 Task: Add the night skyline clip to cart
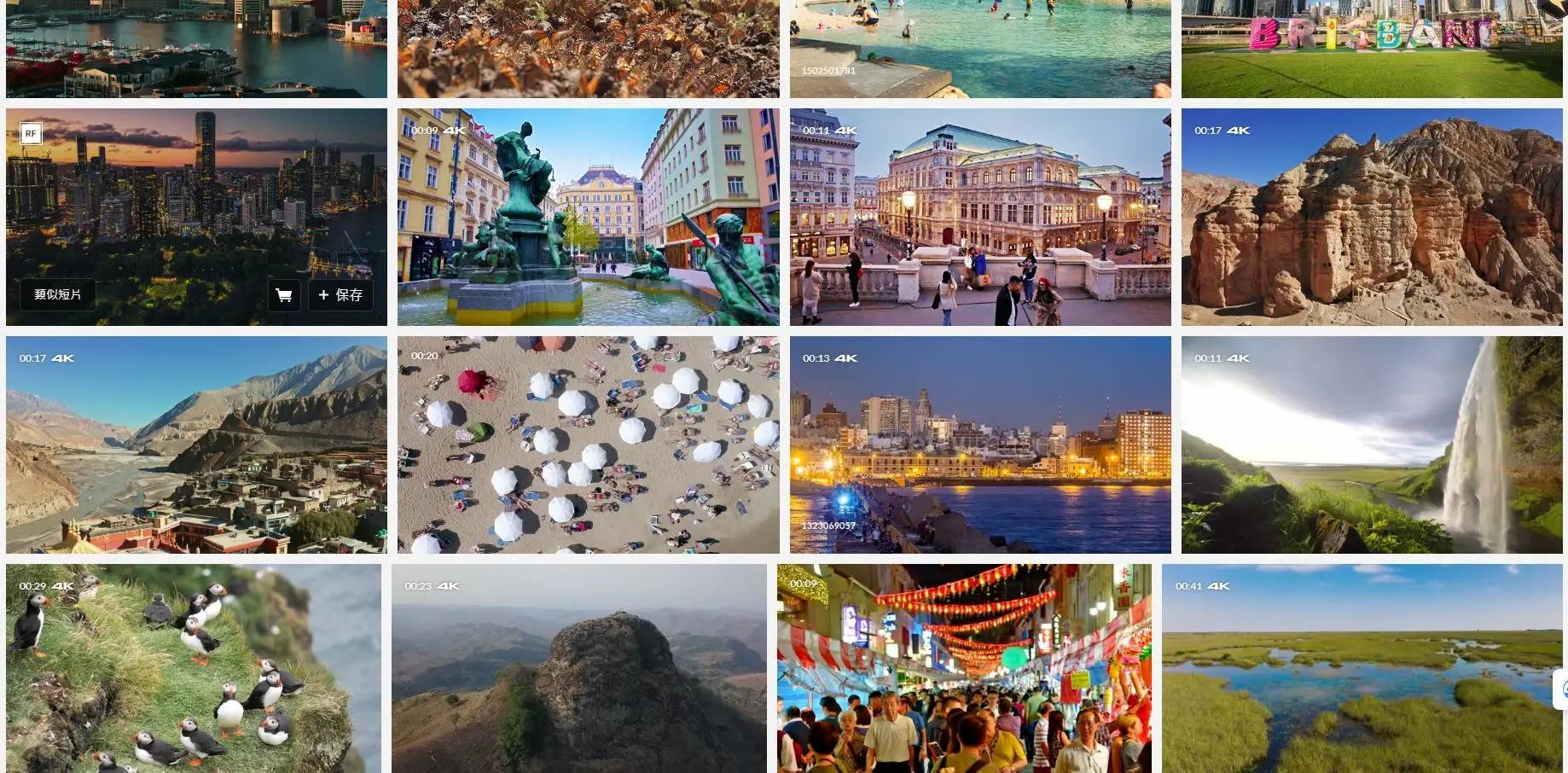[x=284, y=295]
